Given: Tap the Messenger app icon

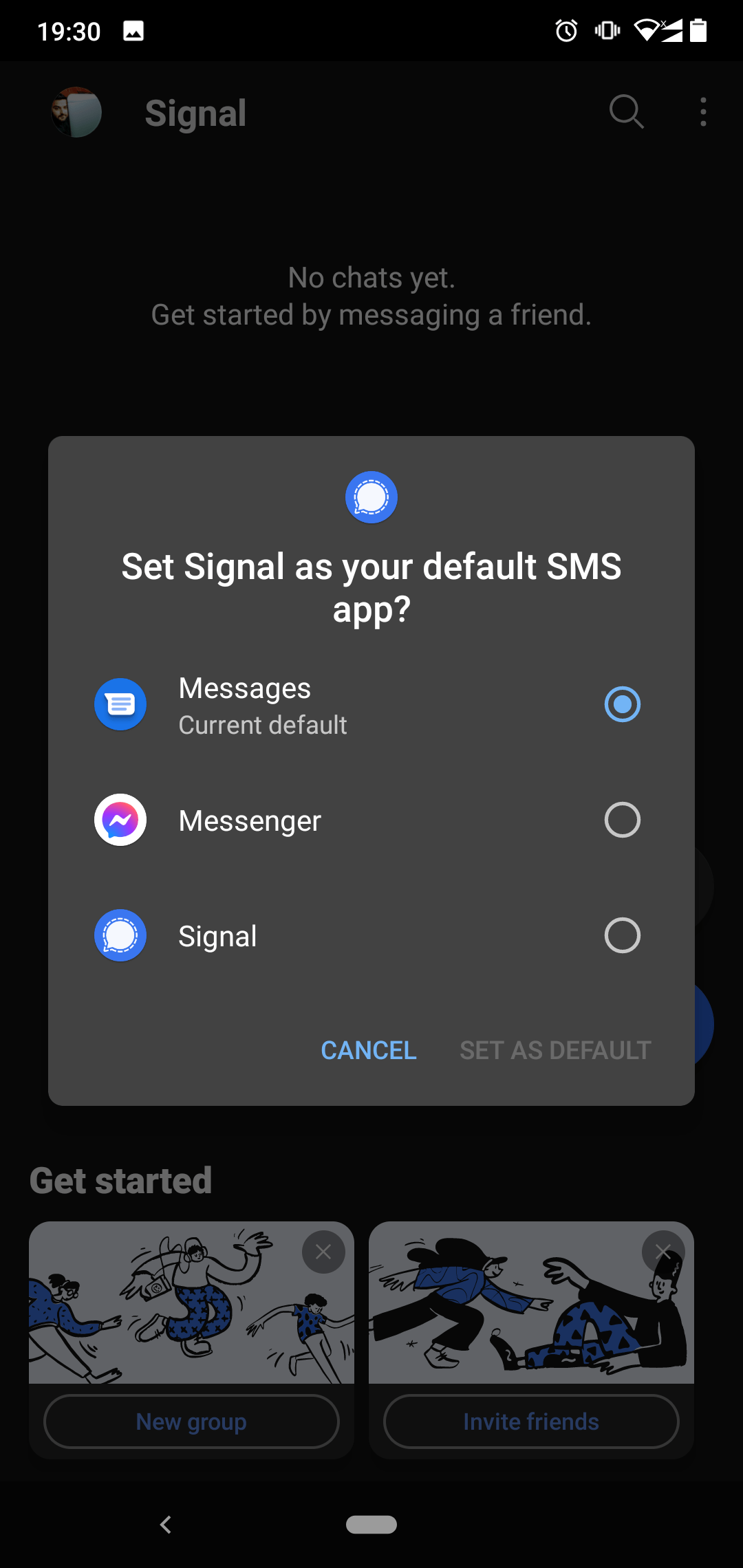Looking at the screenshot, I should click(x=120, y=820).
